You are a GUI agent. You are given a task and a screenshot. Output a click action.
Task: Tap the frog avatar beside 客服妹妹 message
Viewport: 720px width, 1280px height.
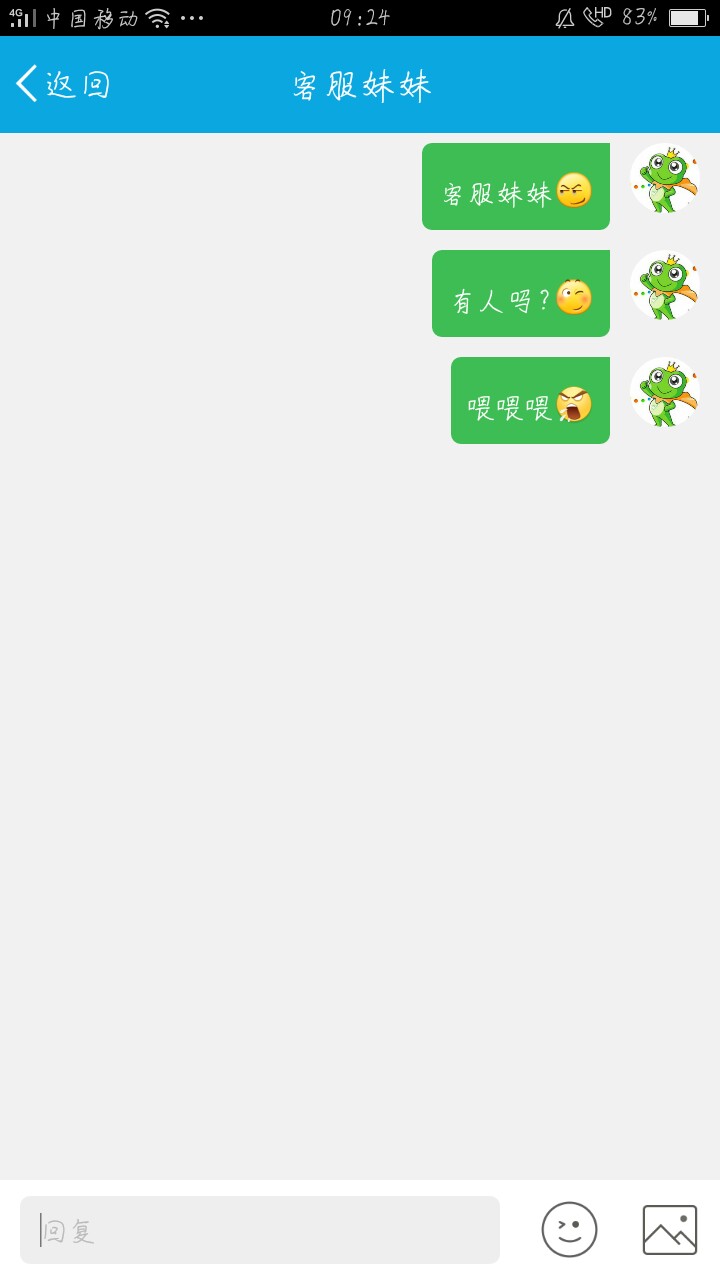[x=665, y=179]
